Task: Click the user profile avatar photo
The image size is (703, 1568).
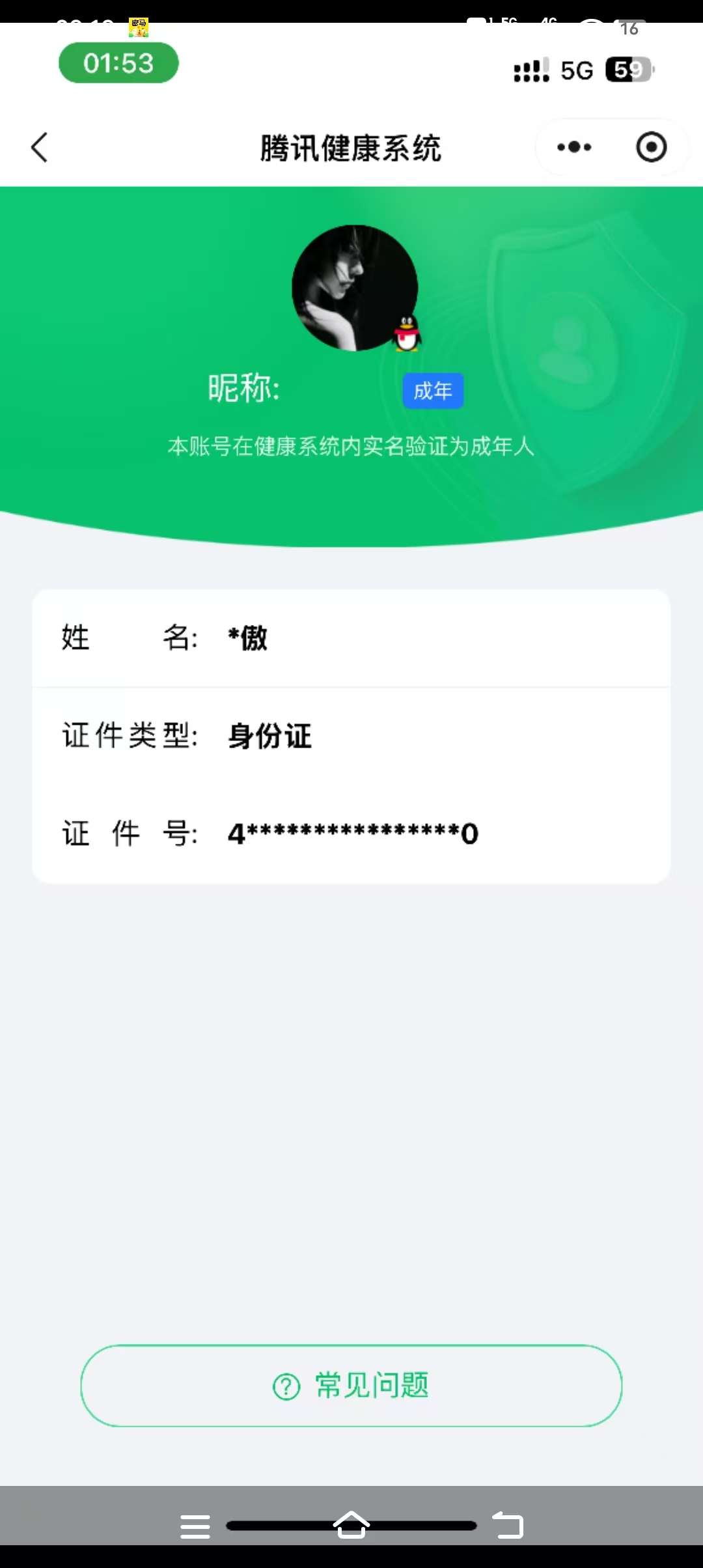Action: (x=355, y=287)
